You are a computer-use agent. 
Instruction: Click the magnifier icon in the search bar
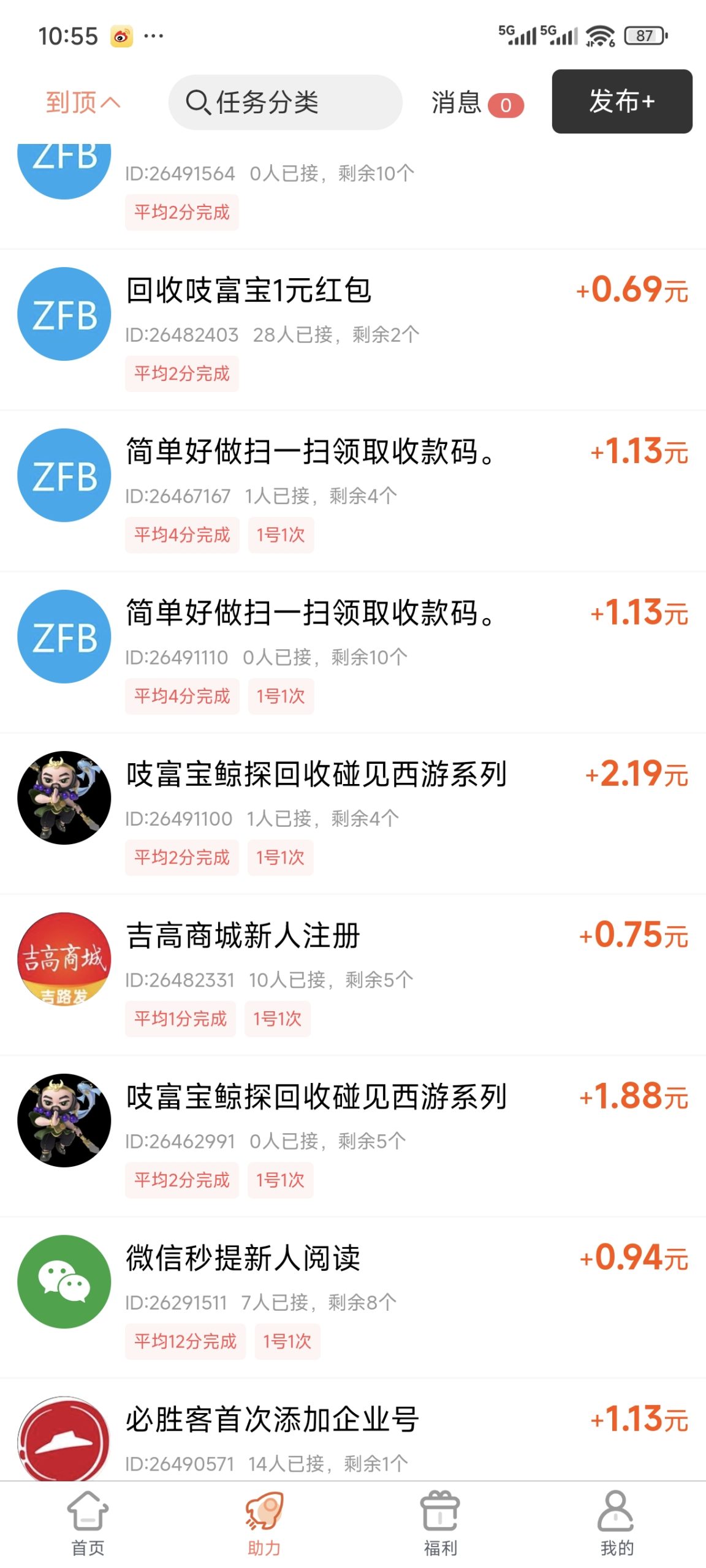point(197,102)
